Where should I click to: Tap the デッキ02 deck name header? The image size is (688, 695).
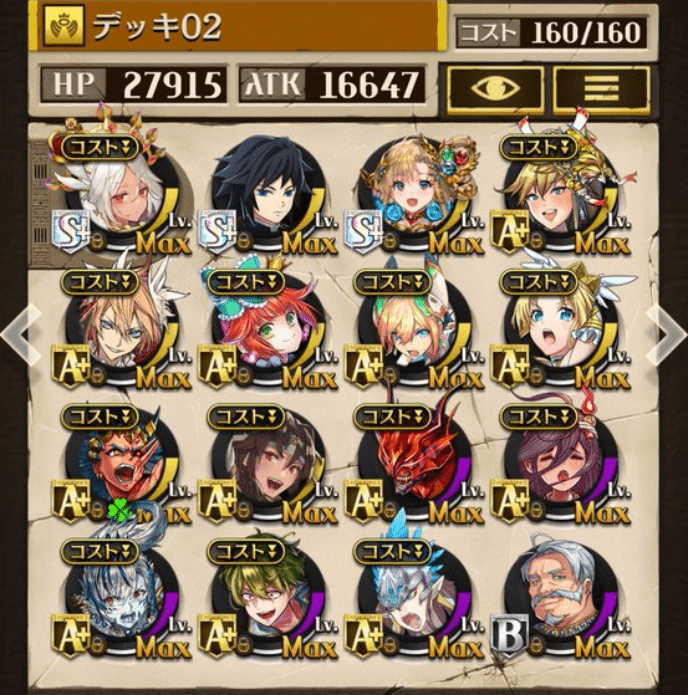click(240, 26)
